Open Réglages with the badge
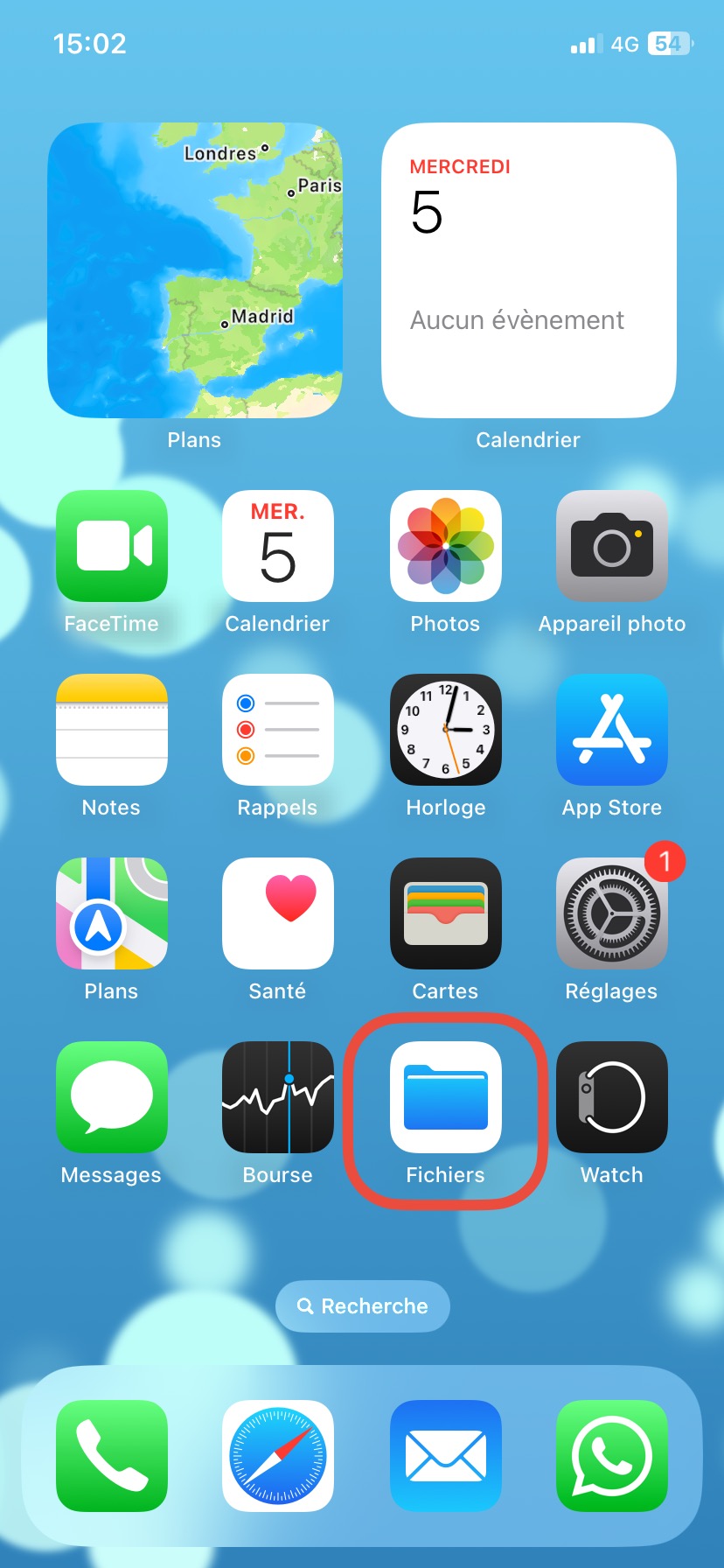724x1568 pixels. pos(612,913)
